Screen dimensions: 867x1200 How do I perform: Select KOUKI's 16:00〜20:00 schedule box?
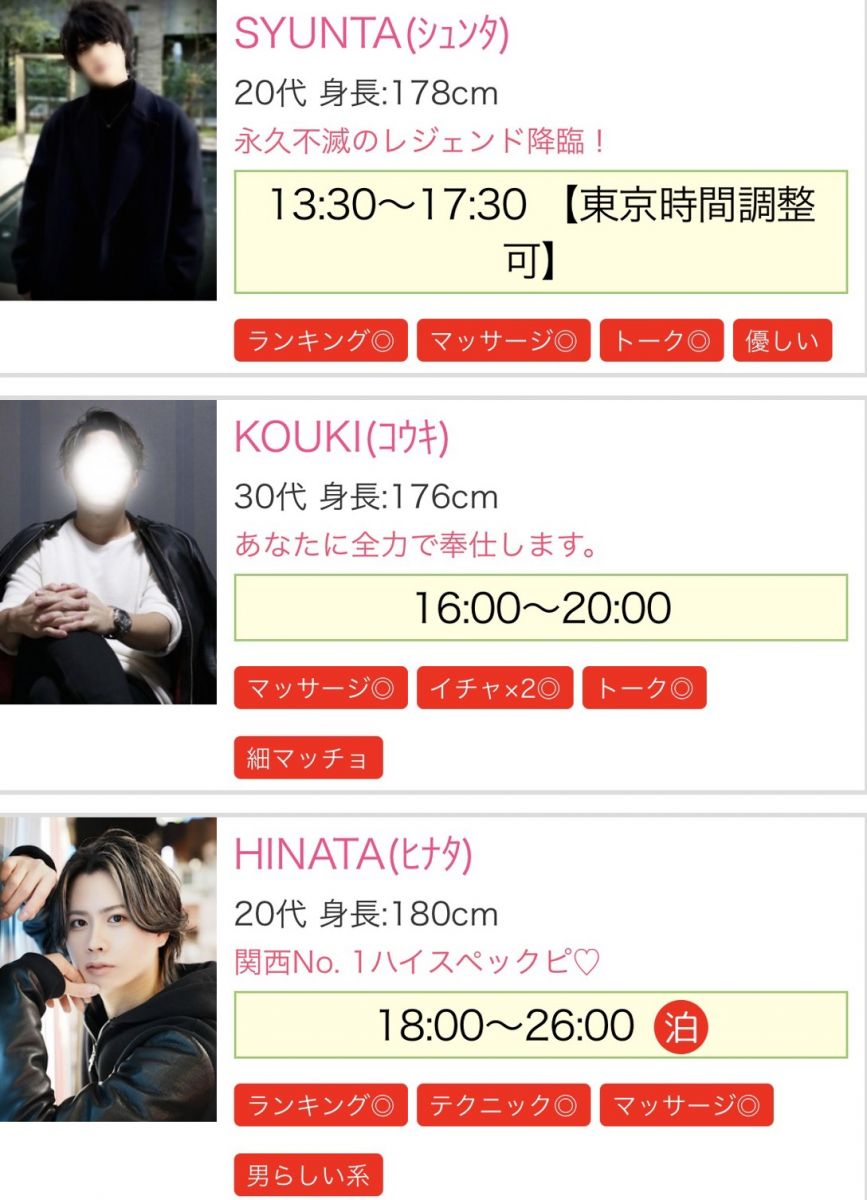(x=540, y=607)
